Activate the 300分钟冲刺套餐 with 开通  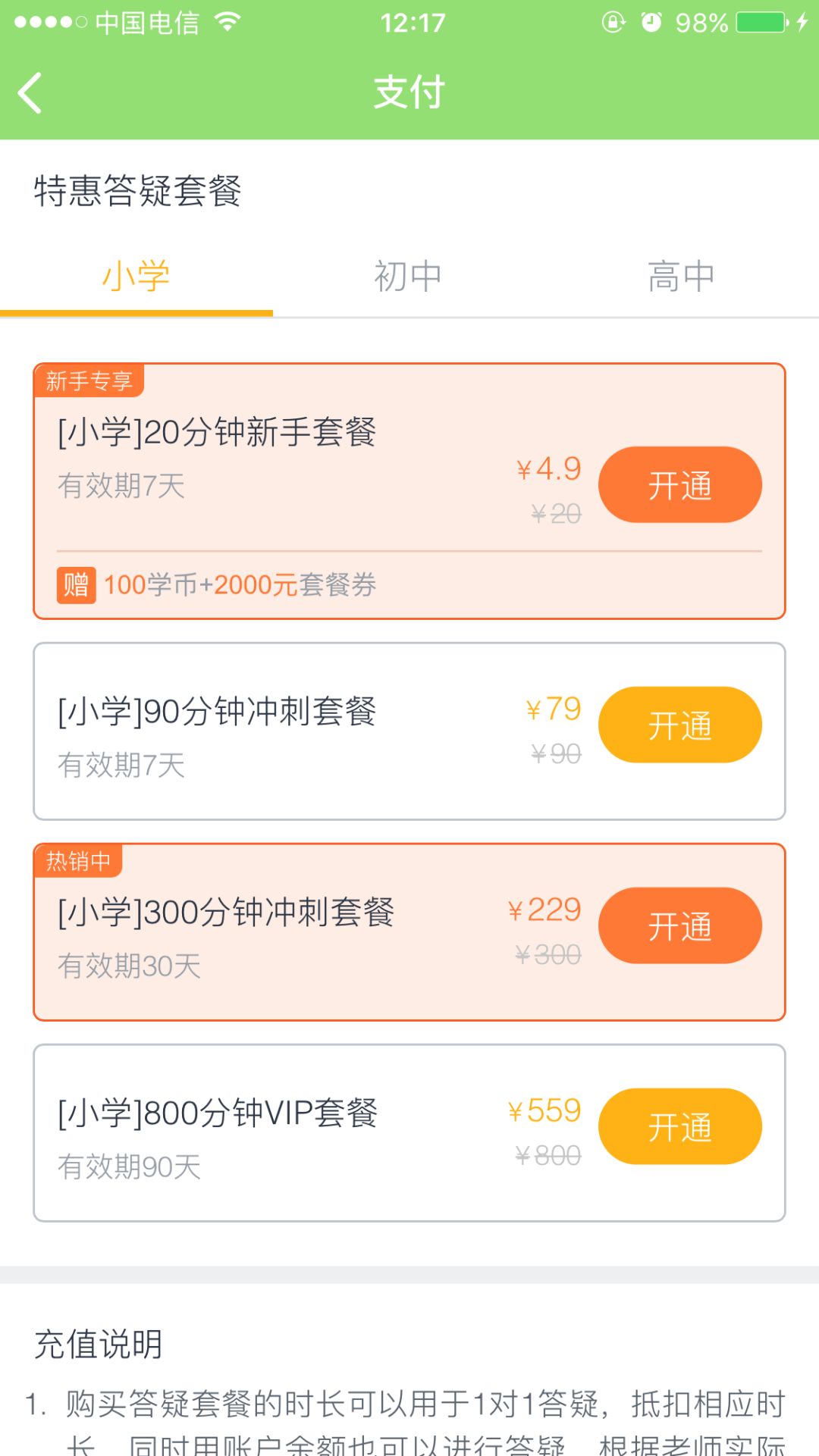click(679, 925)
